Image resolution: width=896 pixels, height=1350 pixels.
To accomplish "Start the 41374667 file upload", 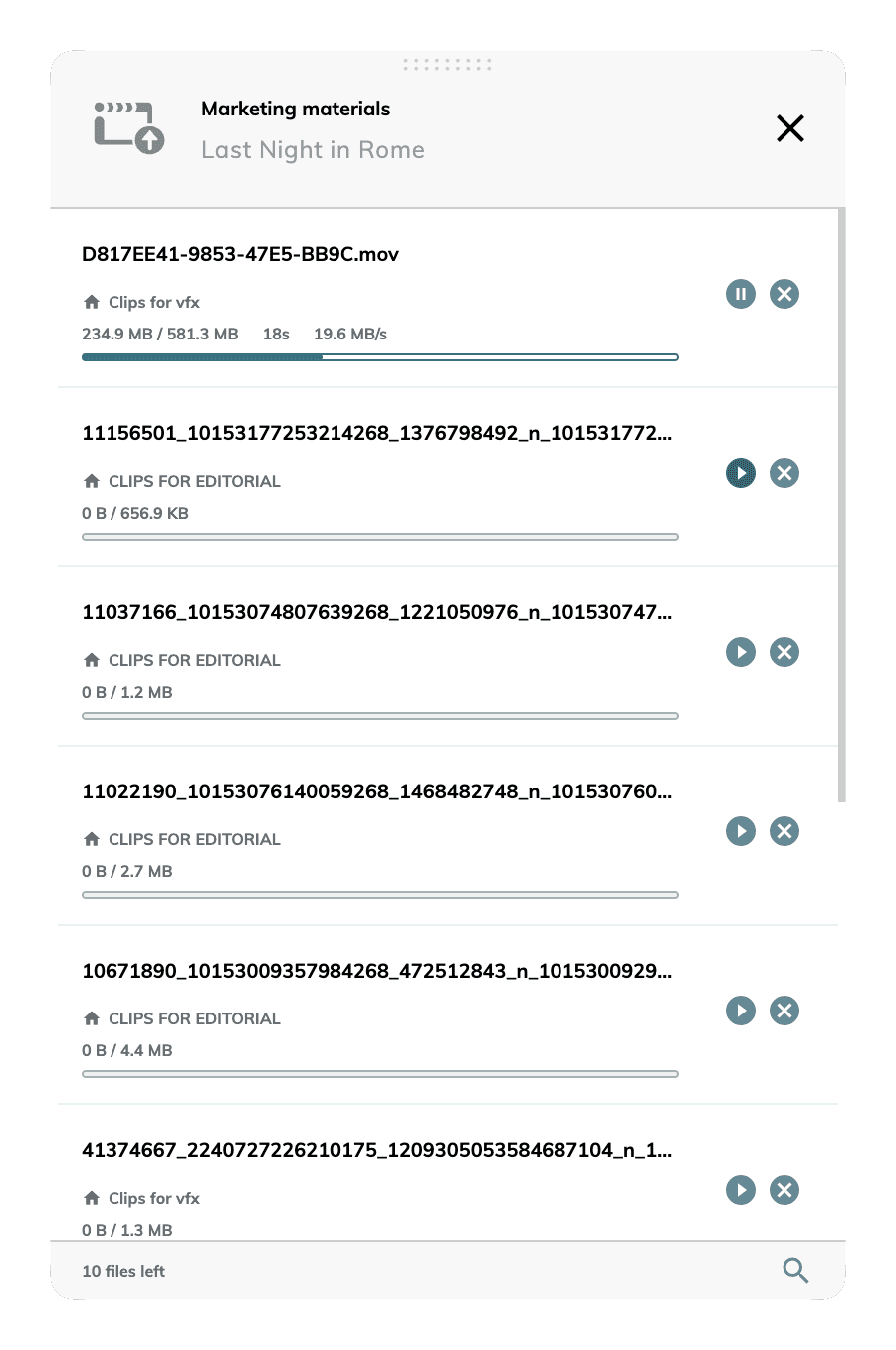I will (741, 1190).
